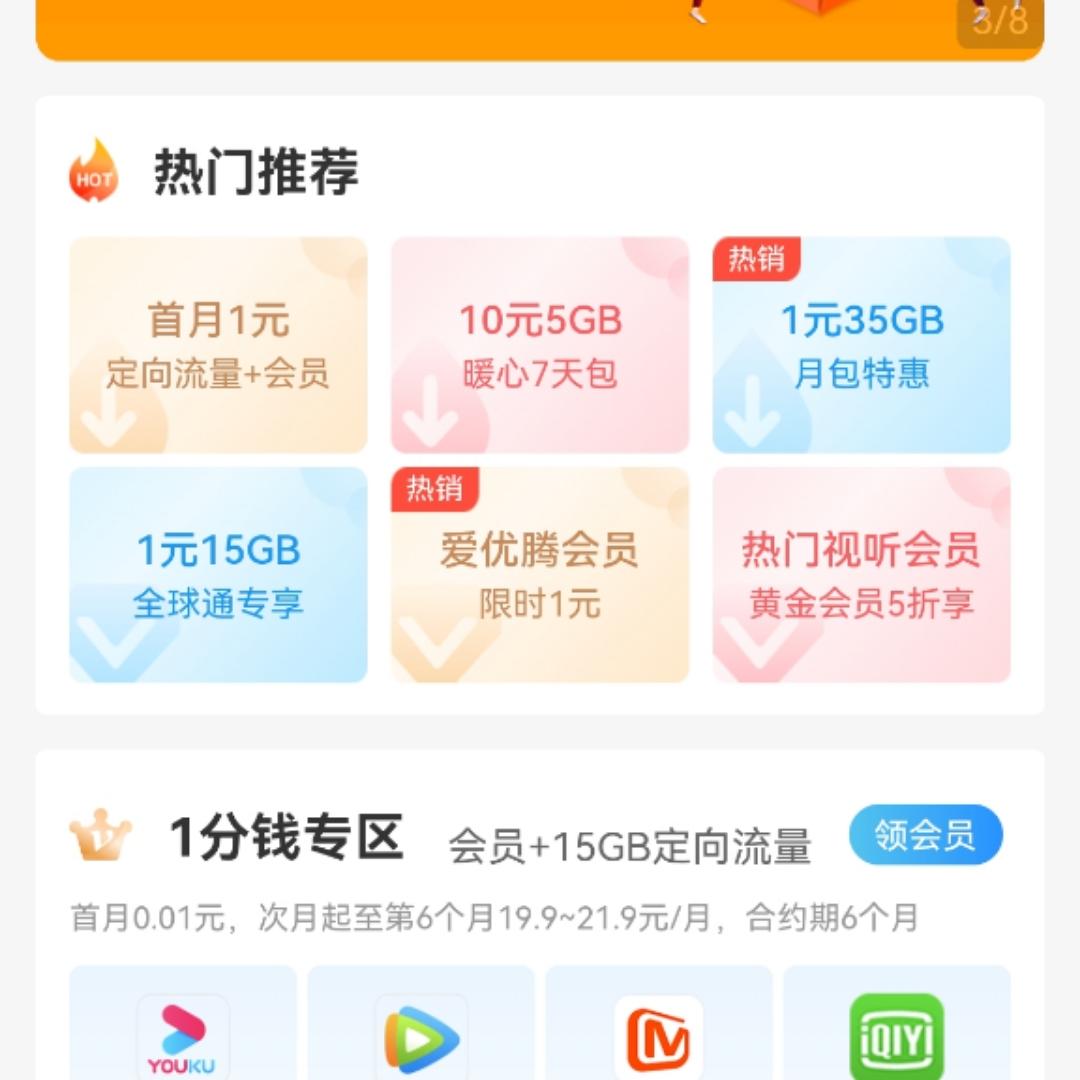Image resolution: width=1080 pixels, height=1080 pixels.
Task: Tap the 领会员 button
Action: click(925, 835)
